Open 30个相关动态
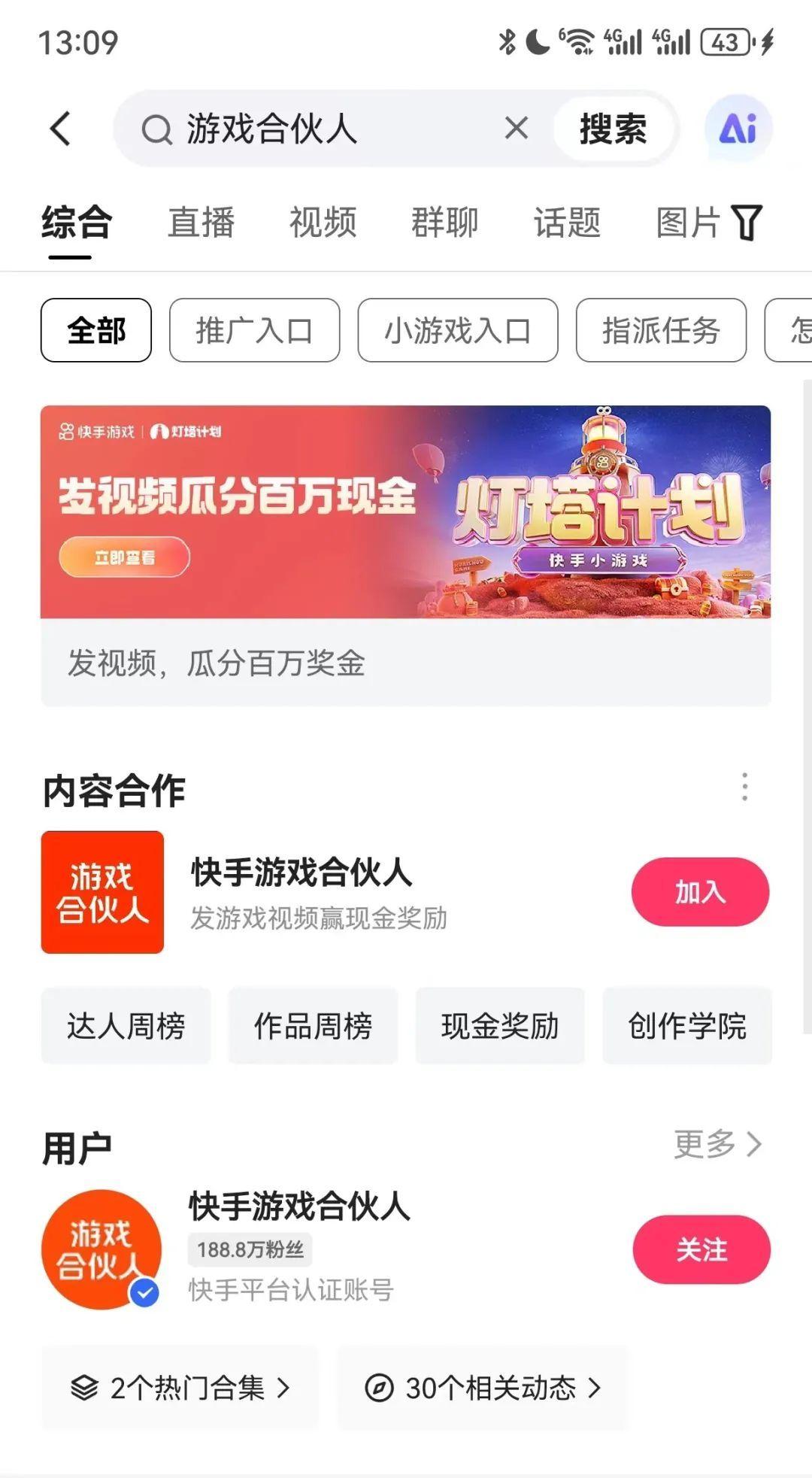The height and width of the screenshot is (1478, 812). (482, 1388)
